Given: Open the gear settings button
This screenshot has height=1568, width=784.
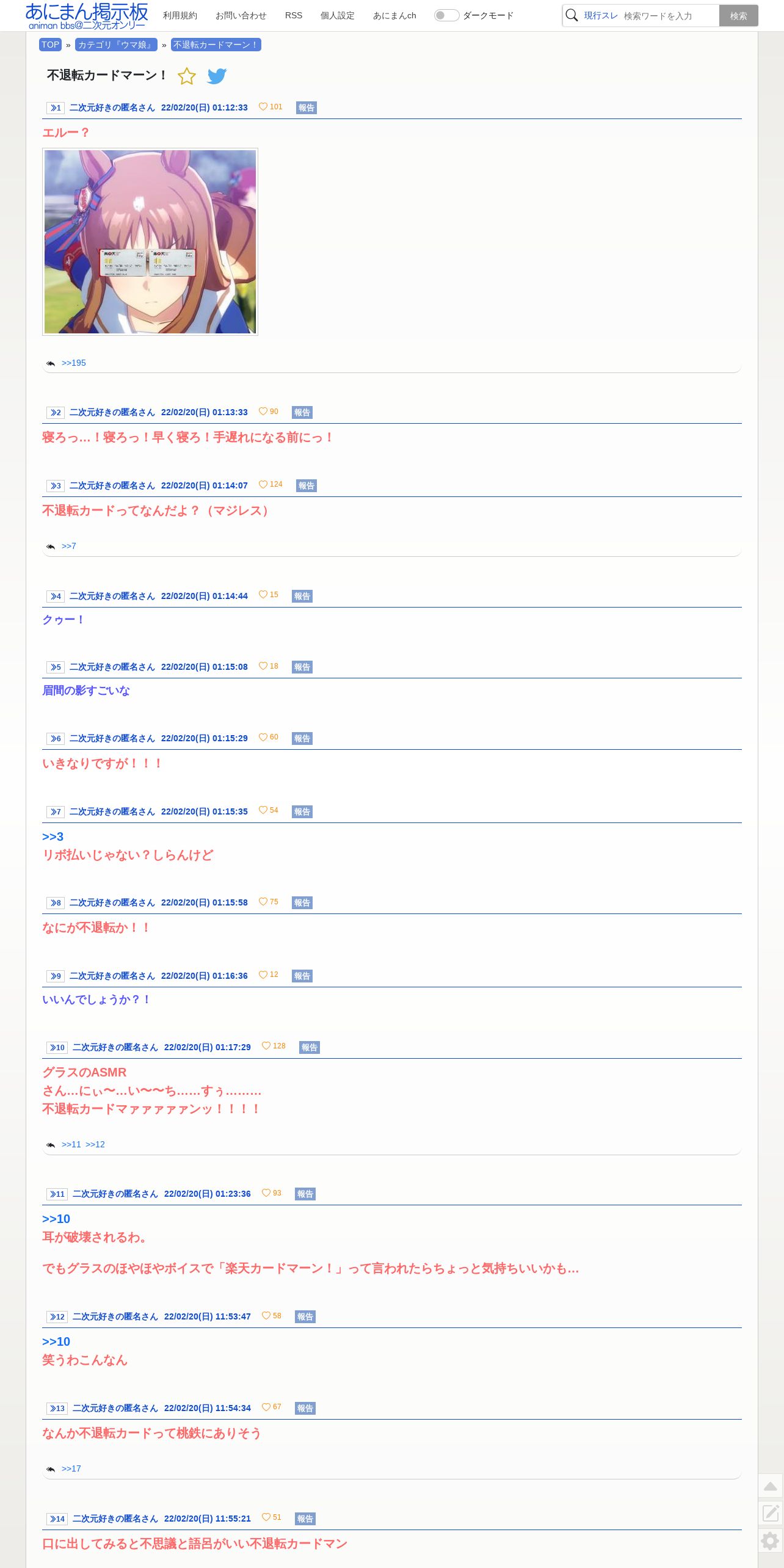Looking at the screenshot, I should (x=771, y=1541).
